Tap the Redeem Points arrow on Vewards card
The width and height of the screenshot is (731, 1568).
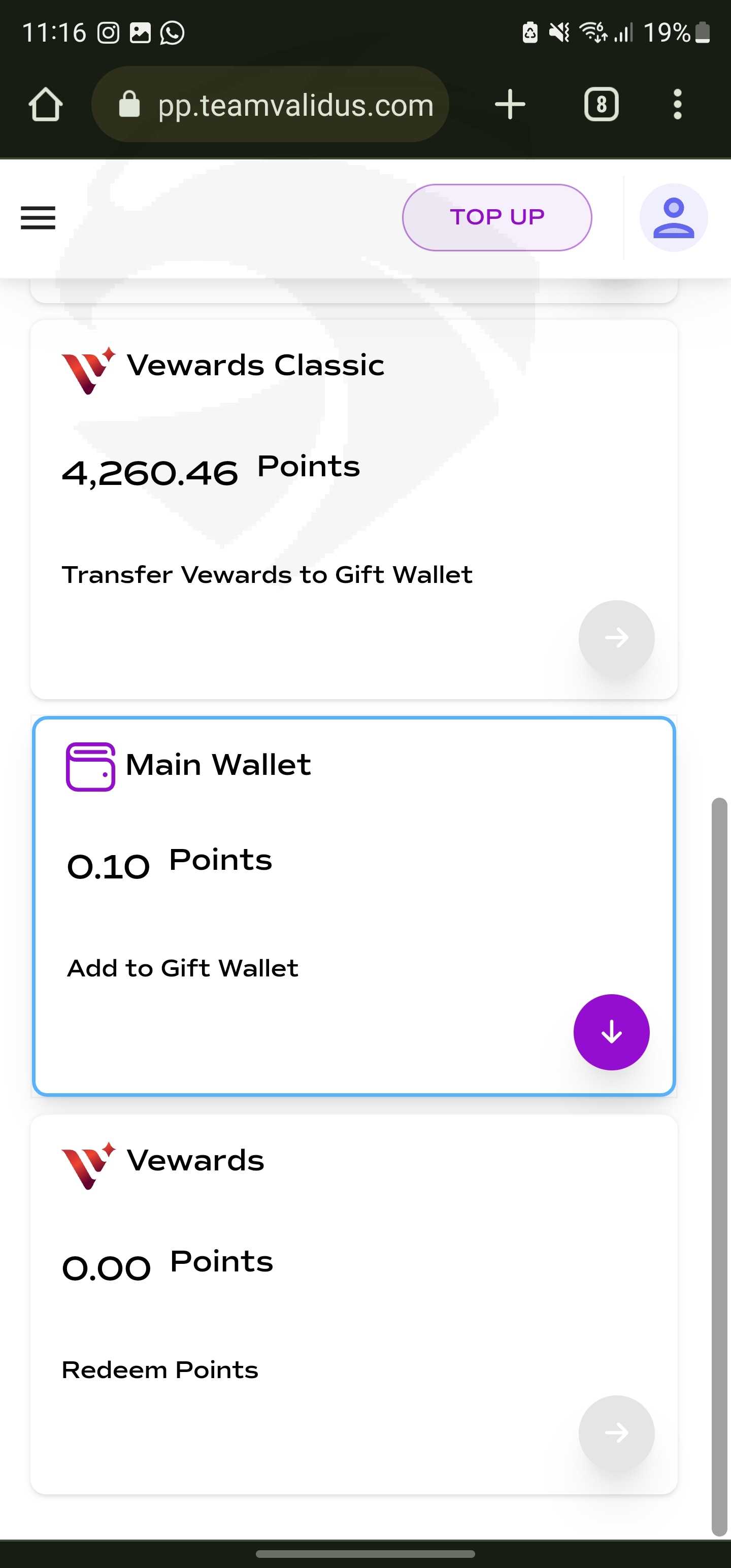coord(616,1433)
